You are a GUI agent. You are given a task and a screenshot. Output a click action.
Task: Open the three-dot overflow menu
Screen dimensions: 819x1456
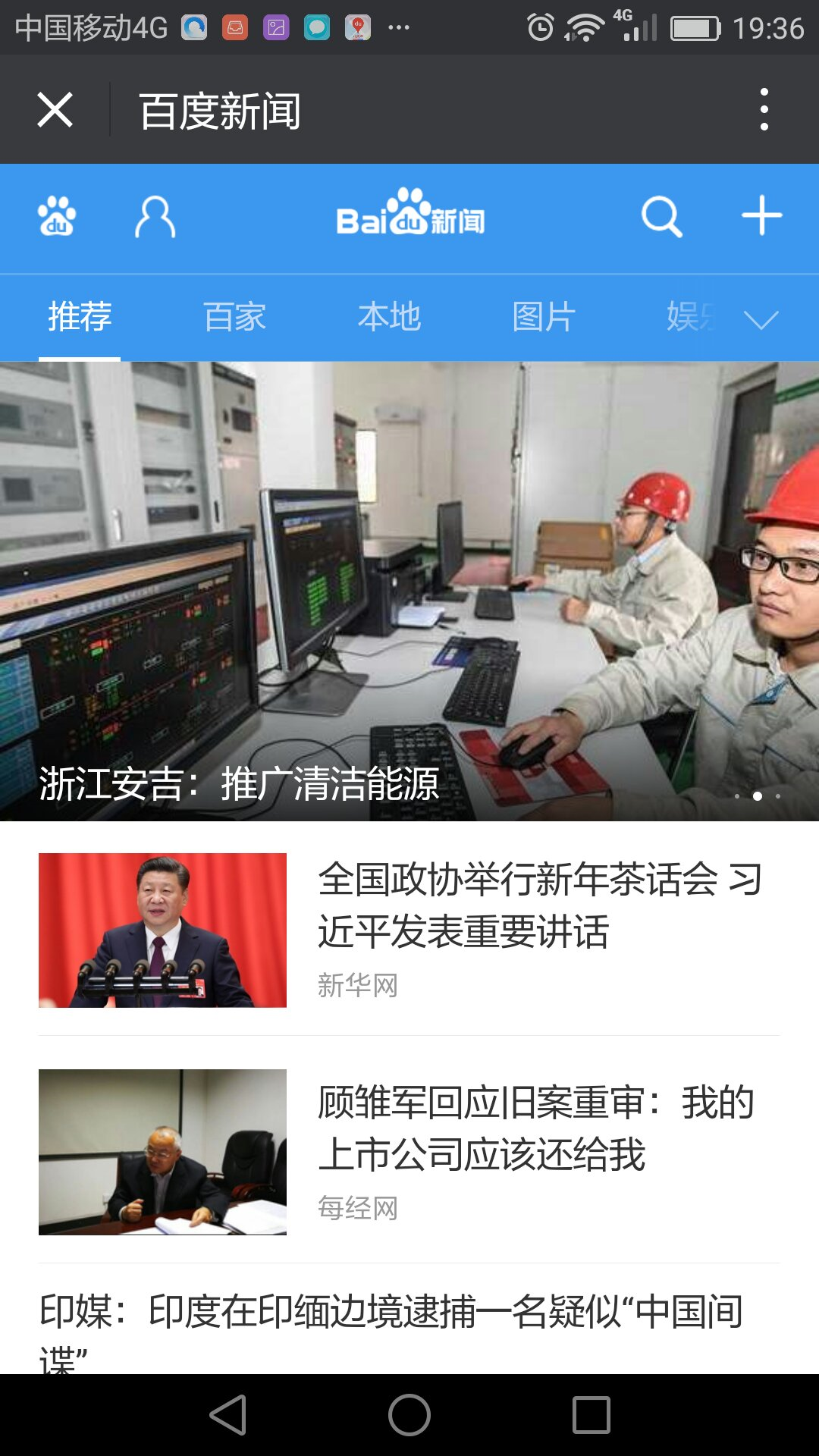764,110
